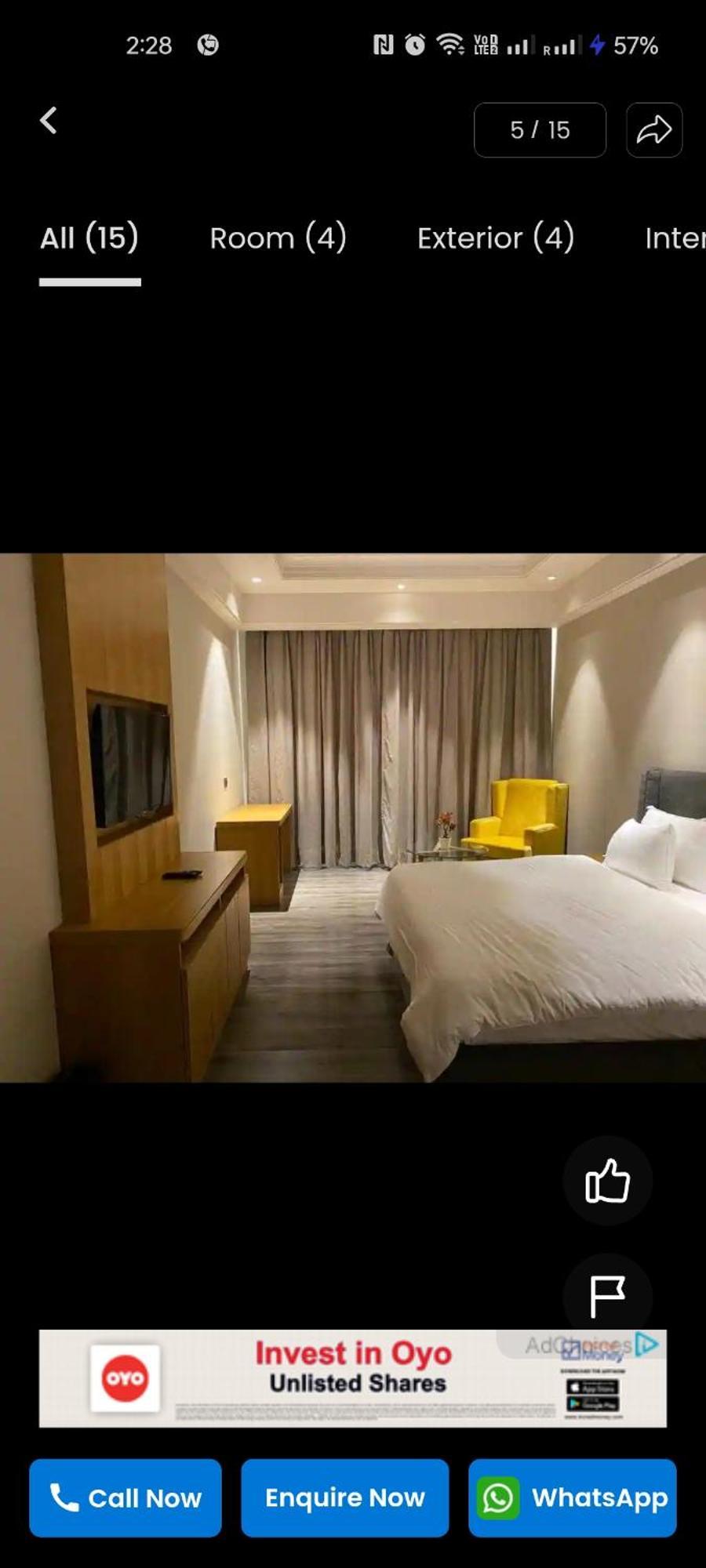
Task: Report this photo with the flag icon
Action: coord(607,1297)
